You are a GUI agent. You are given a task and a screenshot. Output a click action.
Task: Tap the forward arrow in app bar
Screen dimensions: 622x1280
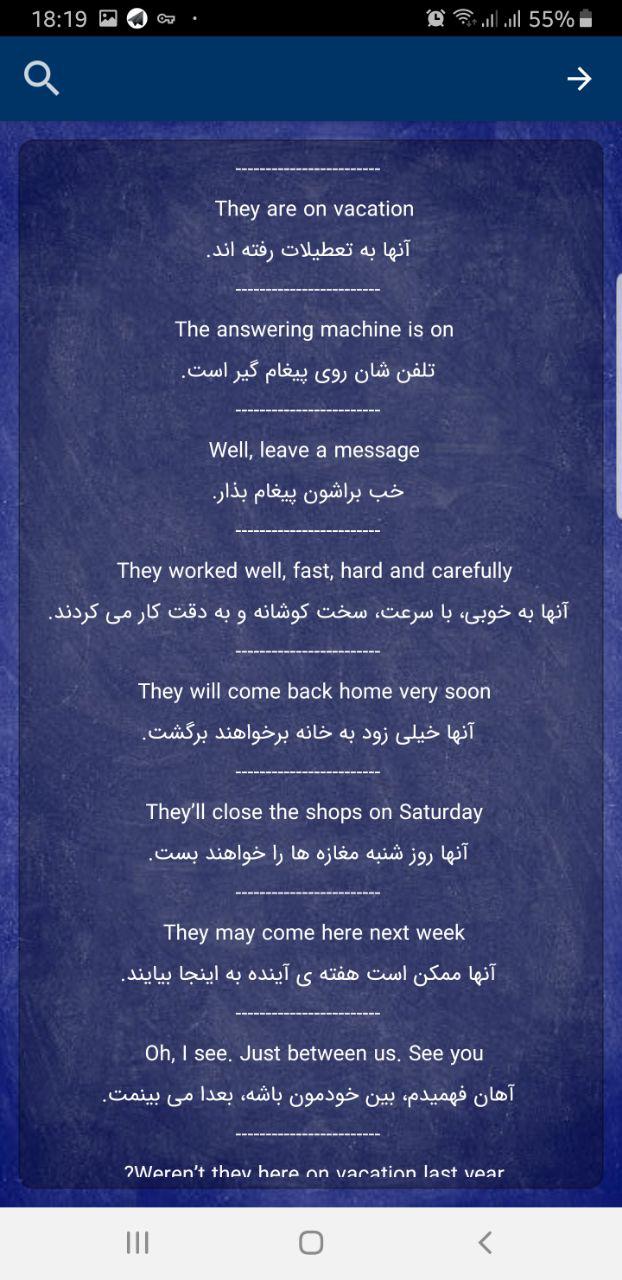coord(579,79)
